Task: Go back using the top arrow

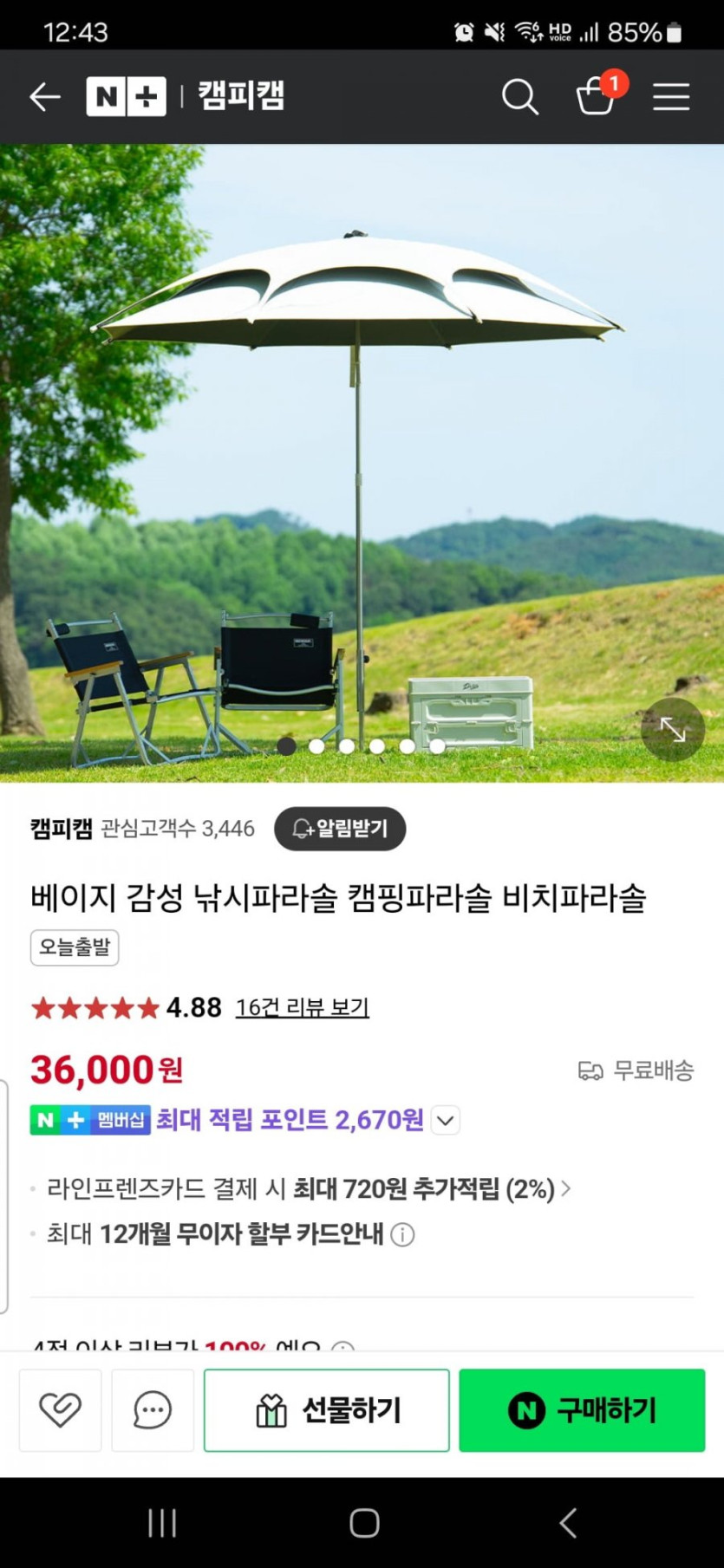Action: (44, 96)
